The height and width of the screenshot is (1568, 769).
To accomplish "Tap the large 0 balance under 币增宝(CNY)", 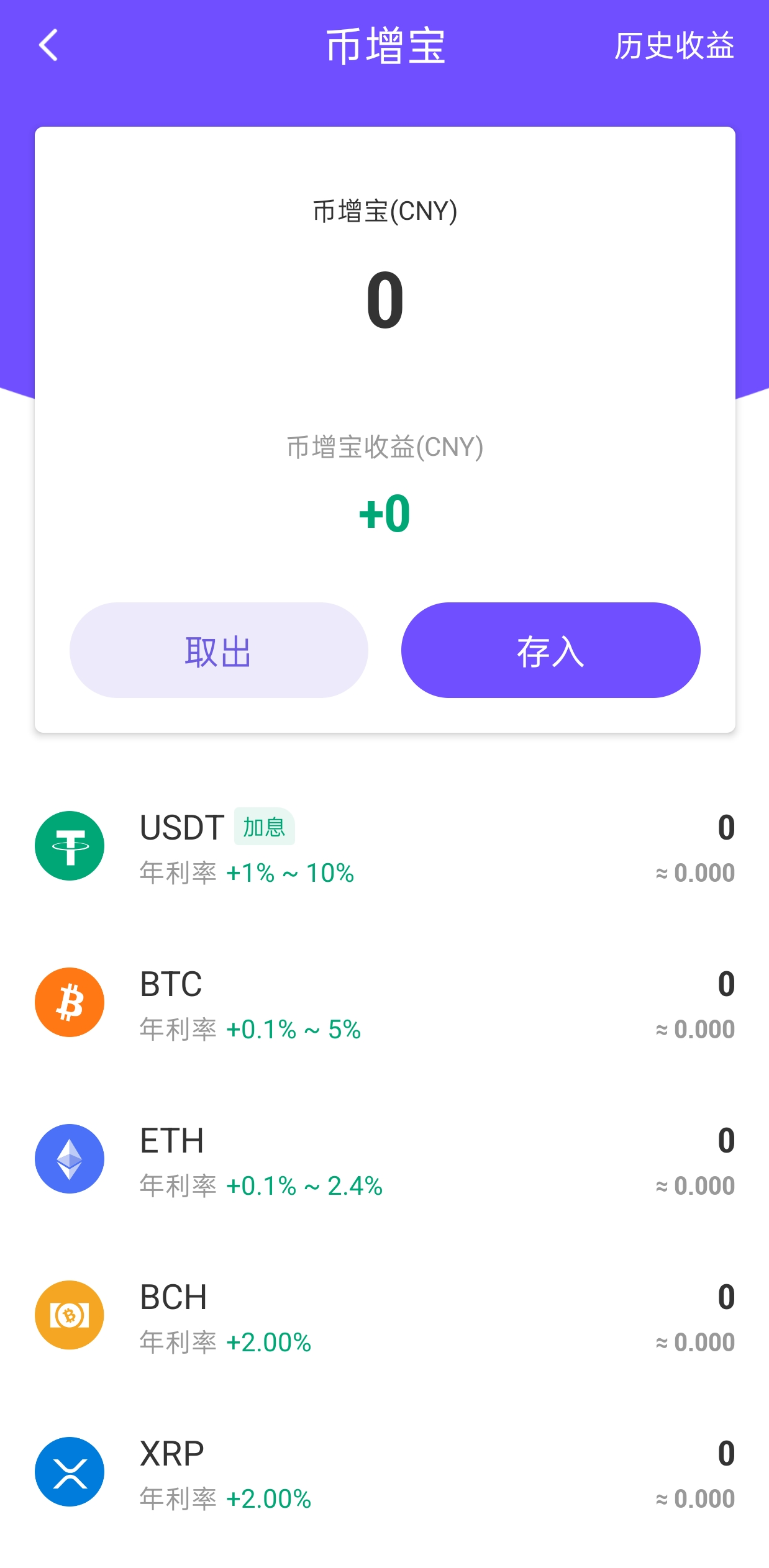I will pos(384,298).
